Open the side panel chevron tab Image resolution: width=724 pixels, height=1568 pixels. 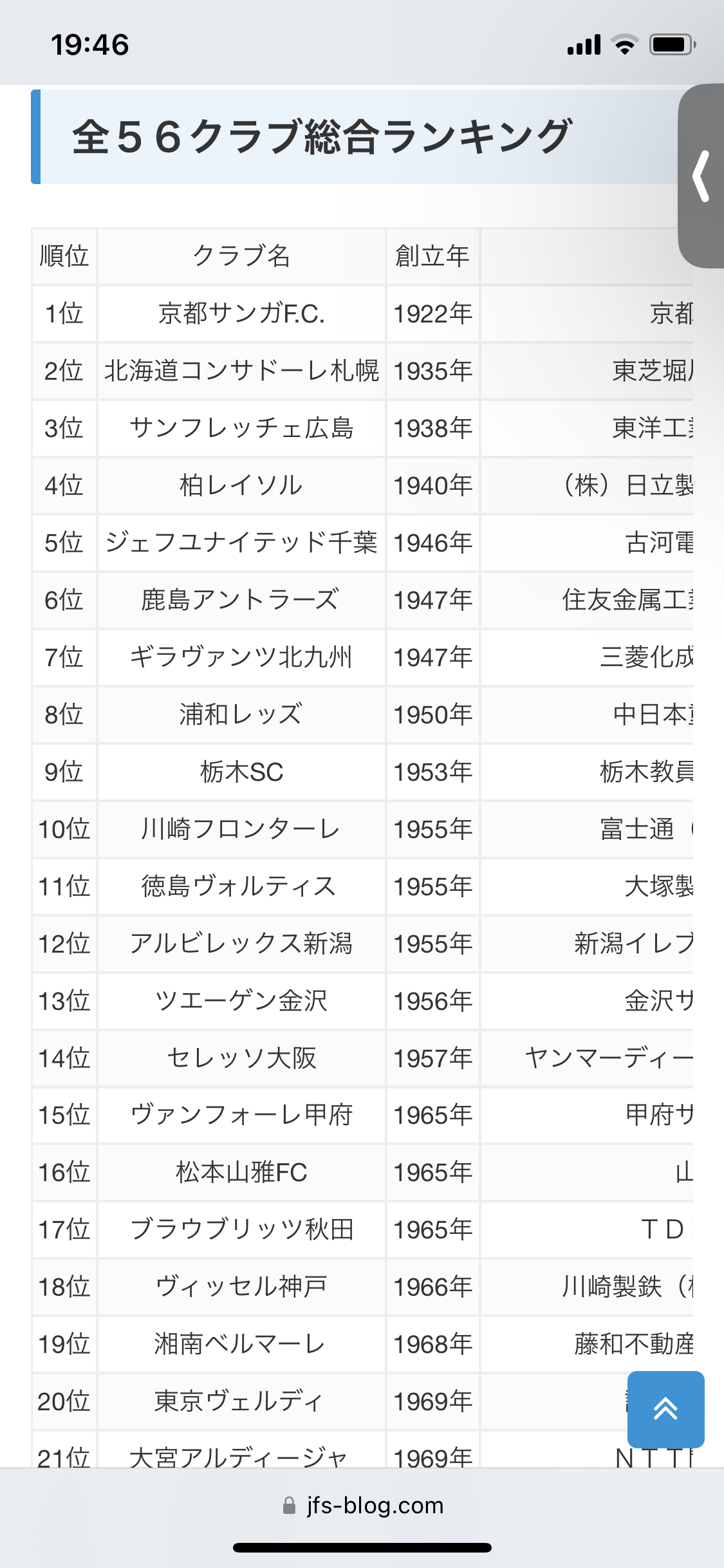[x=701, y=176]
